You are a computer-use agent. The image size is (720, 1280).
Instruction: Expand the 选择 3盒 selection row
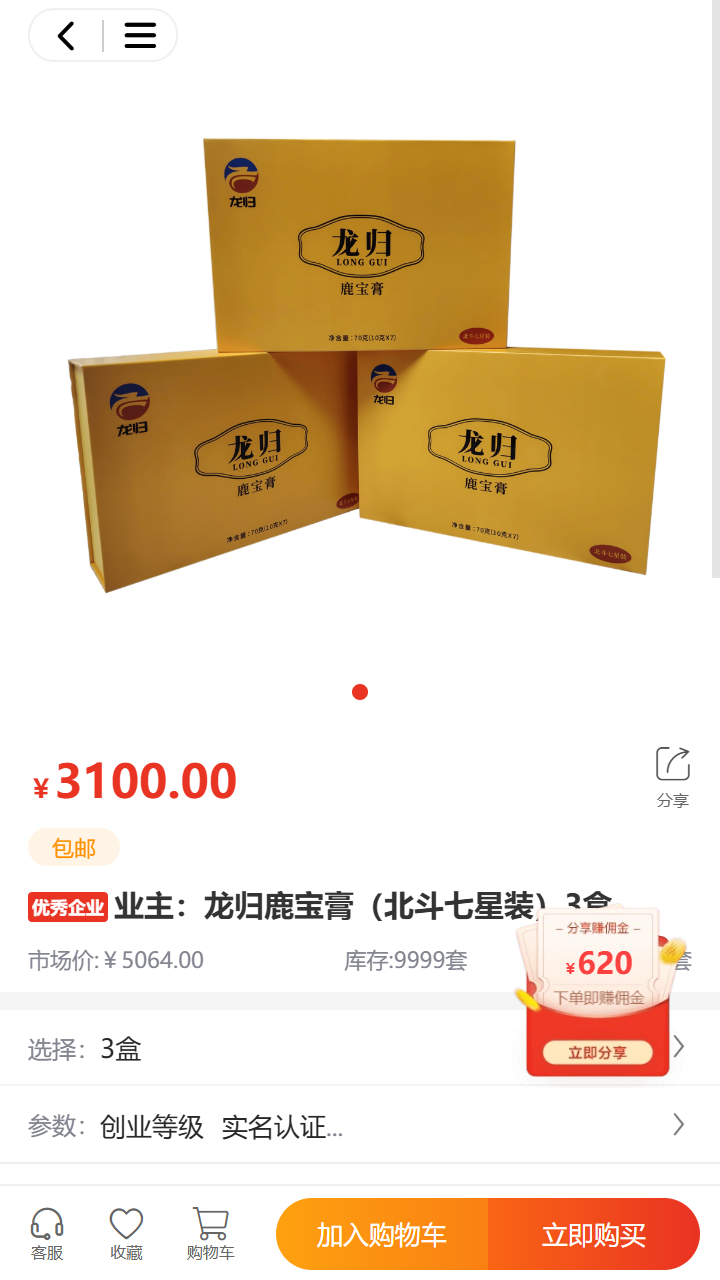pyautogui.click(x=300, y=1048)
